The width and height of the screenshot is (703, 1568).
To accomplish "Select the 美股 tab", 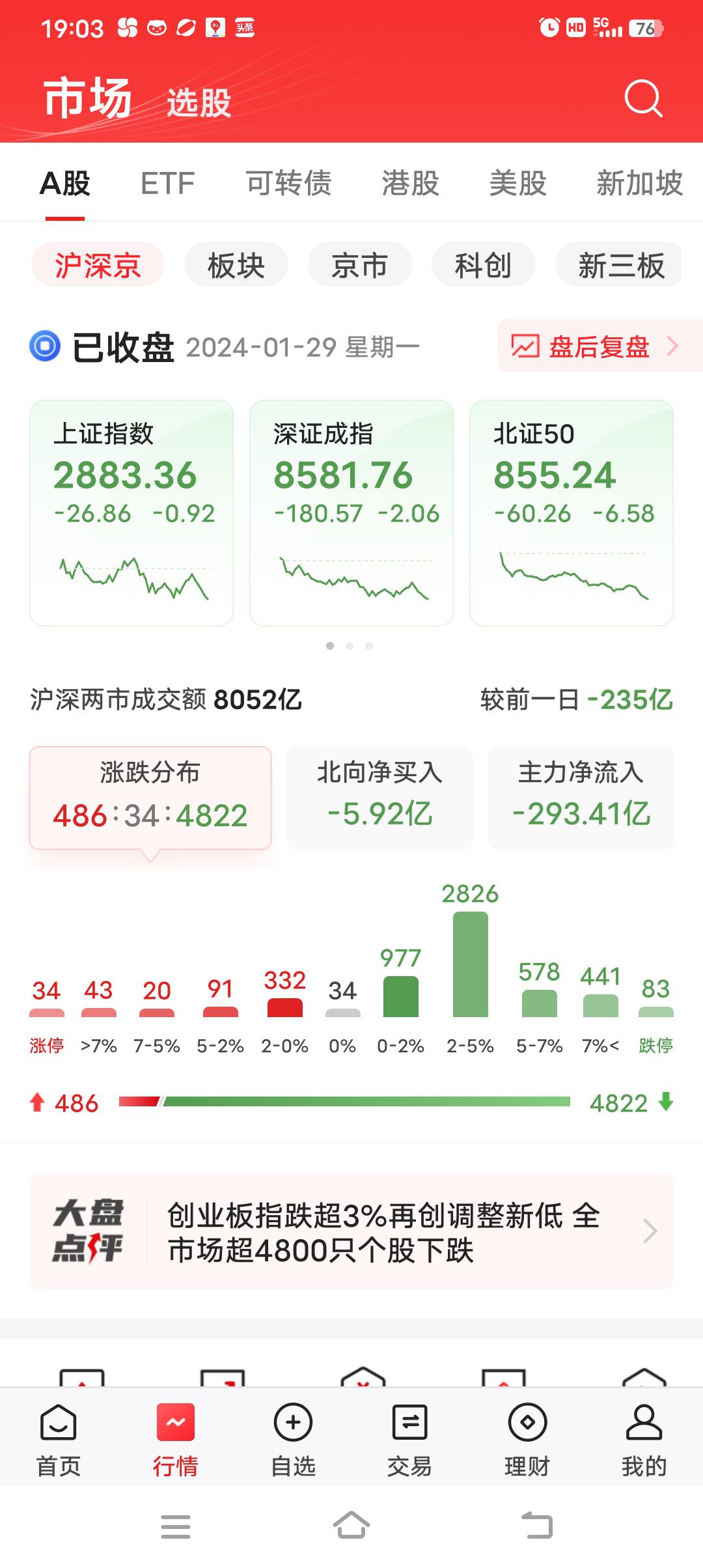I will [x=517, y=184].
